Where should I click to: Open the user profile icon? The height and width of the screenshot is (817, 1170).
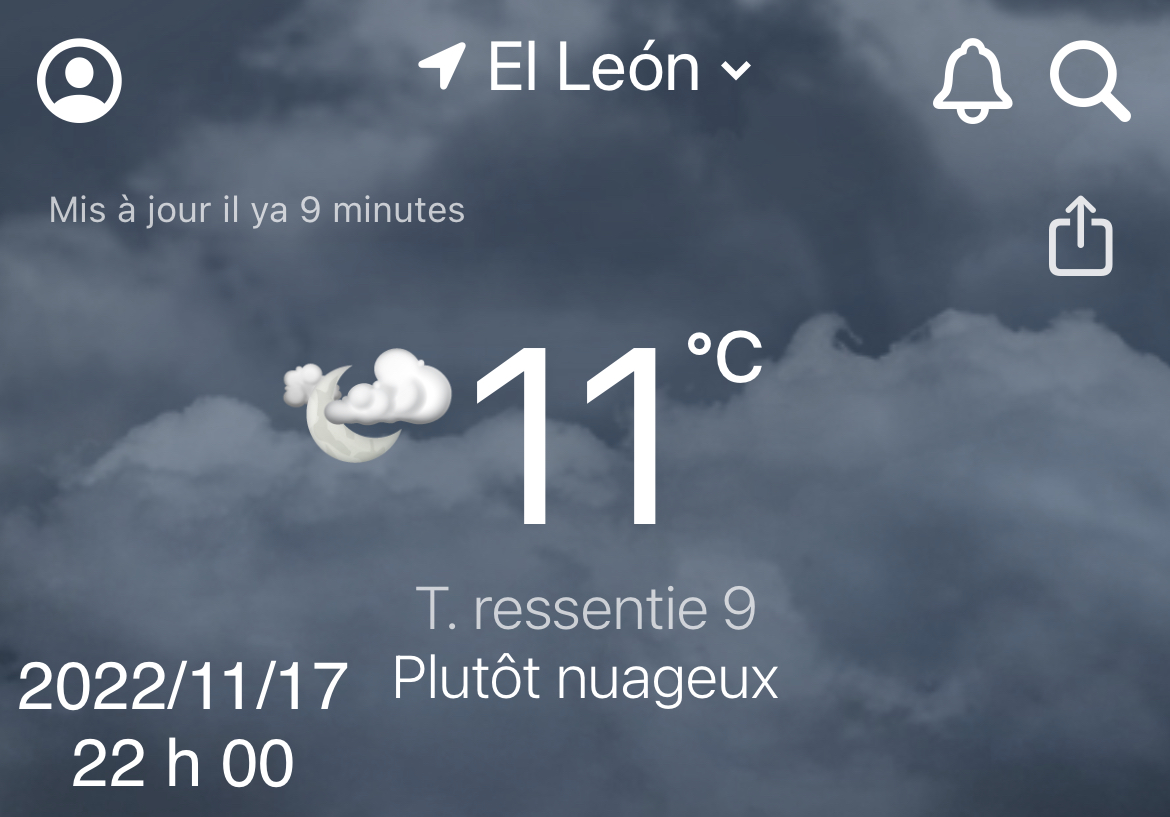pyautogui.click(x=79, y=80)
